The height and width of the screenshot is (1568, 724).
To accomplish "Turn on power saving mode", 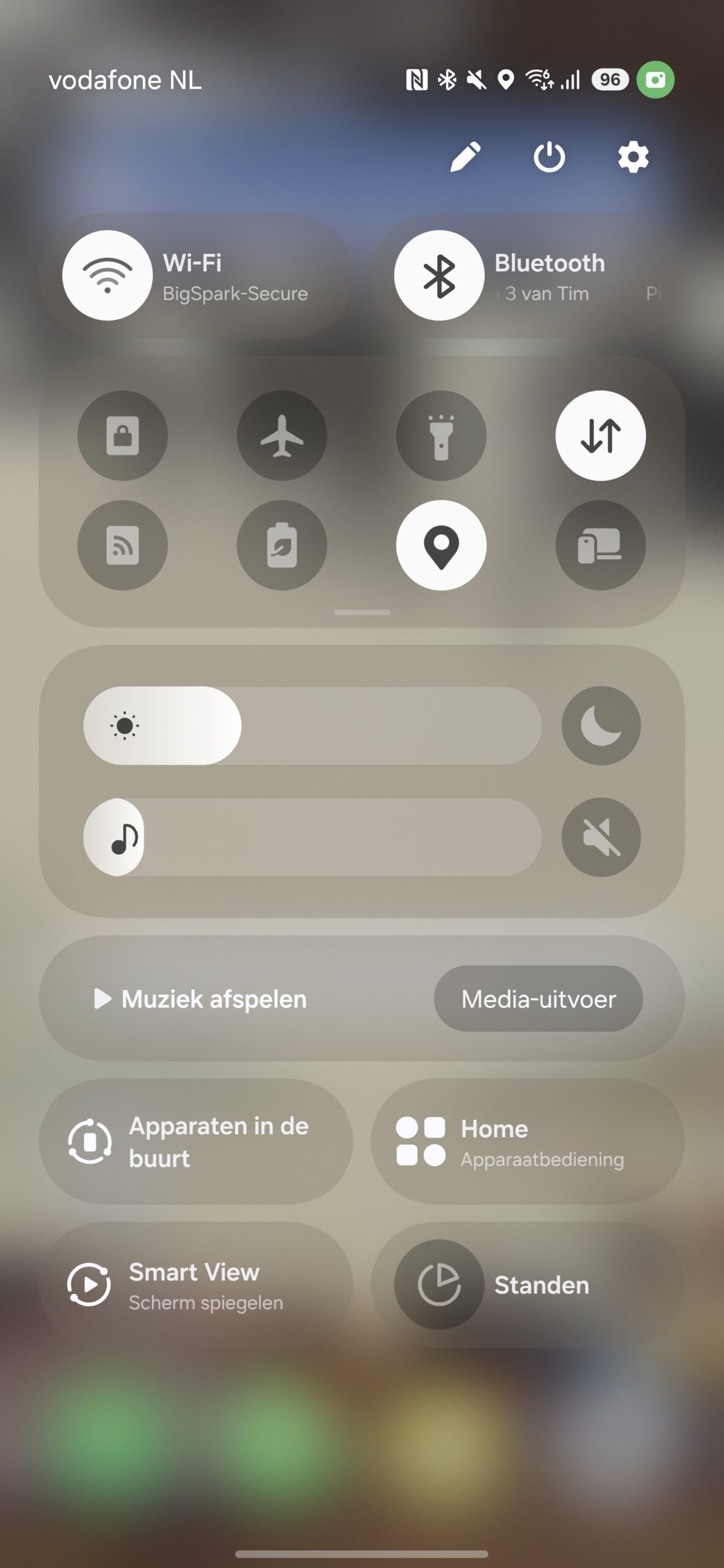I will click(282, 545).
